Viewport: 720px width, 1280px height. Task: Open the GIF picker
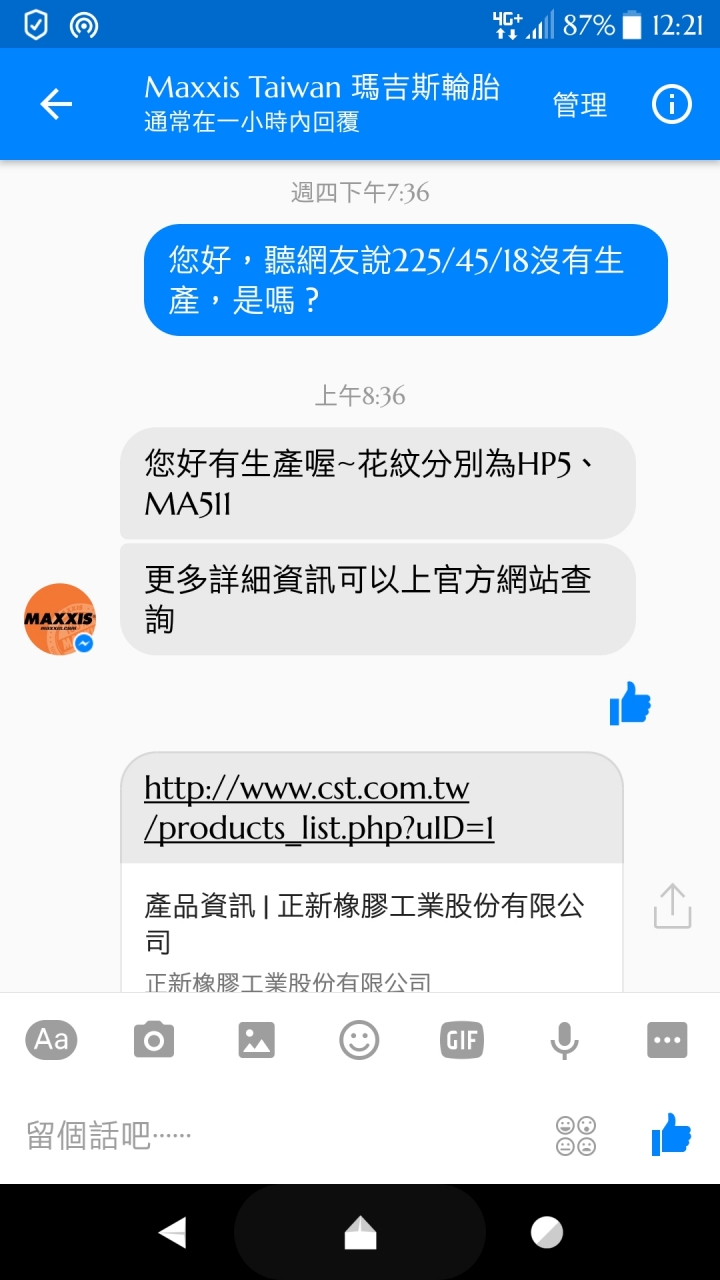coord(462,1041)
